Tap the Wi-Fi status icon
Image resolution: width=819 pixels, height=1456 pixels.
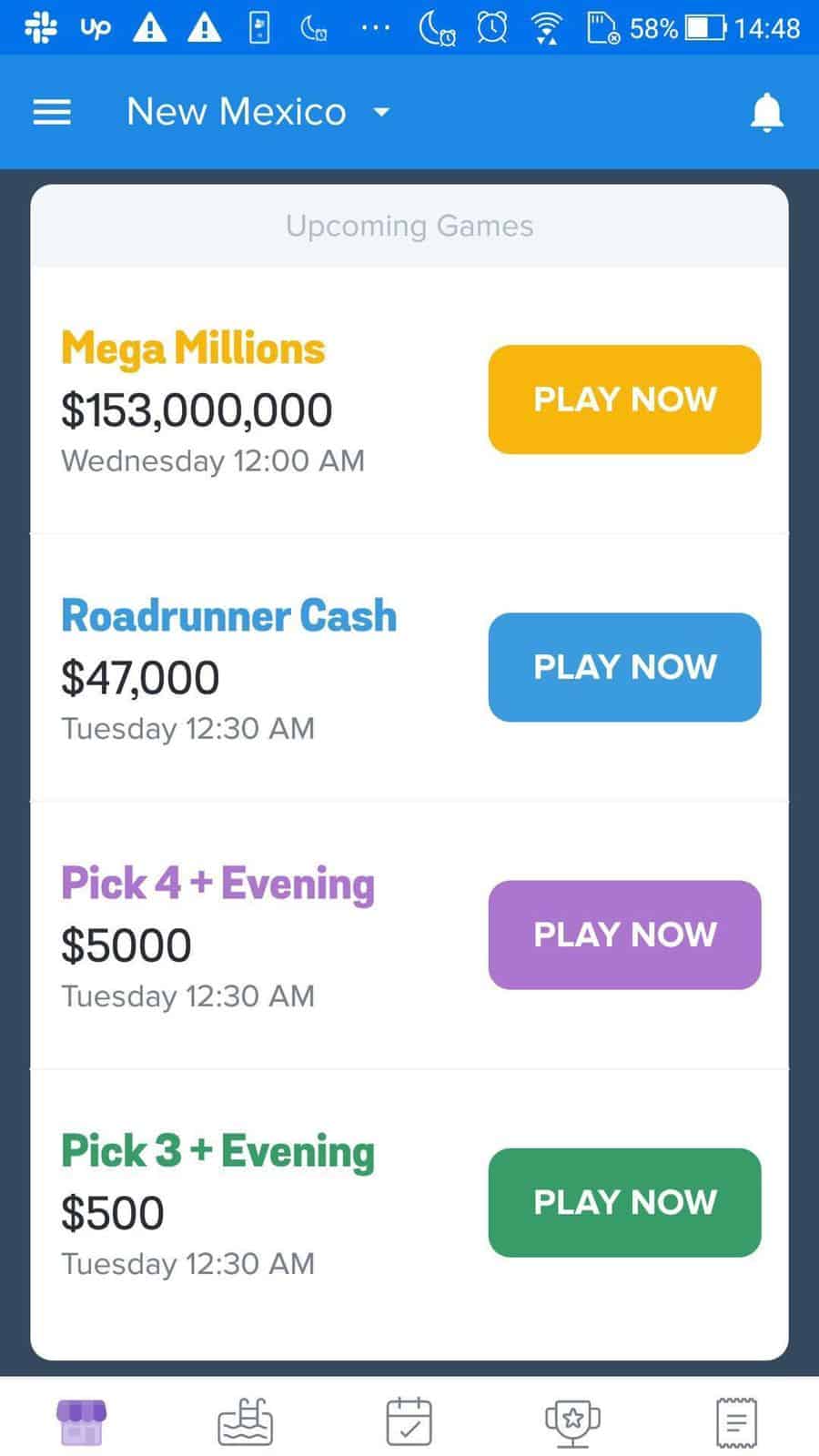(x=546, y=27)
